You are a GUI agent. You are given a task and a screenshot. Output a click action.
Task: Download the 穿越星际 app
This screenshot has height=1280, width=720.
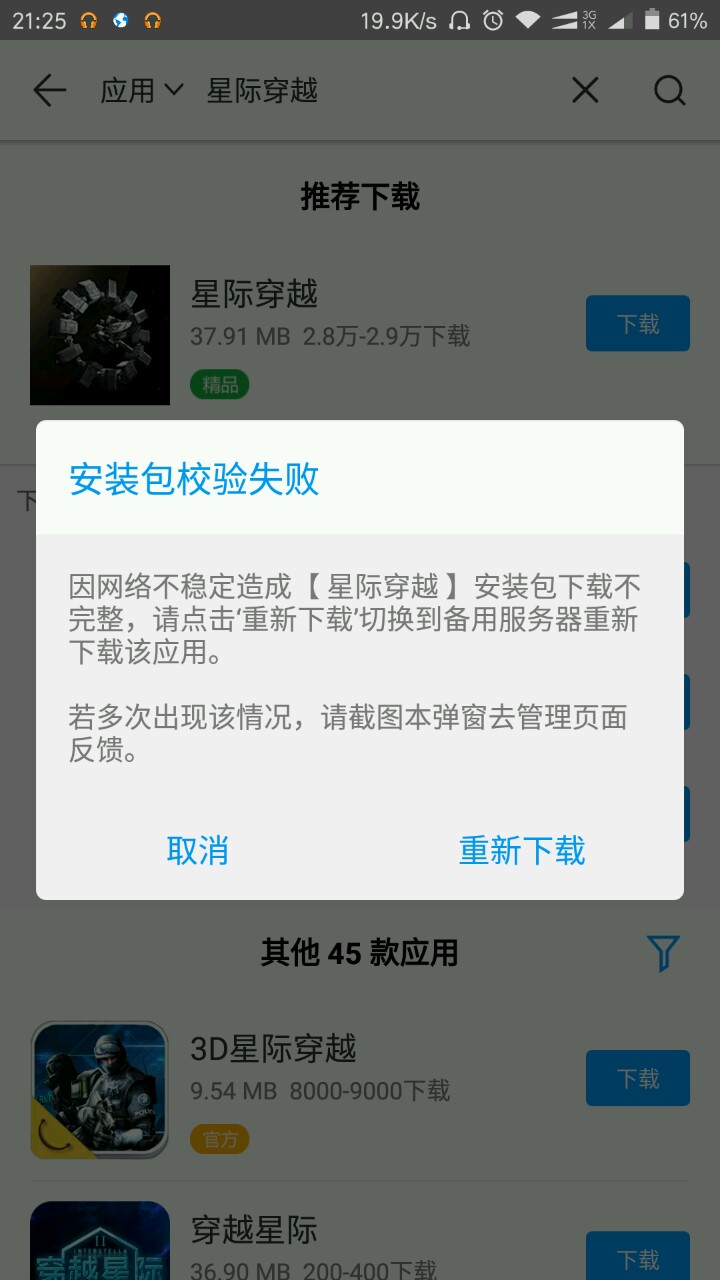click(x=638, y=1255)
